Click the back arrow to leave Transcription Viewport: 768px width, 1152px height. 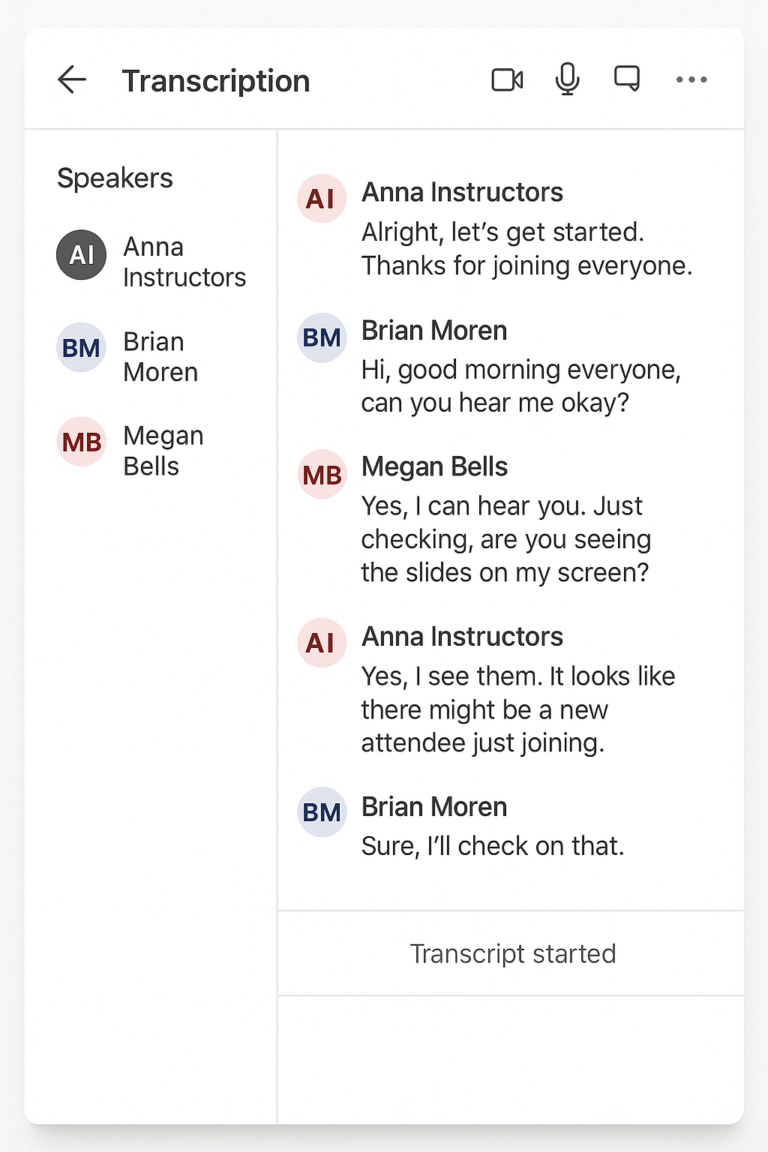71,79
